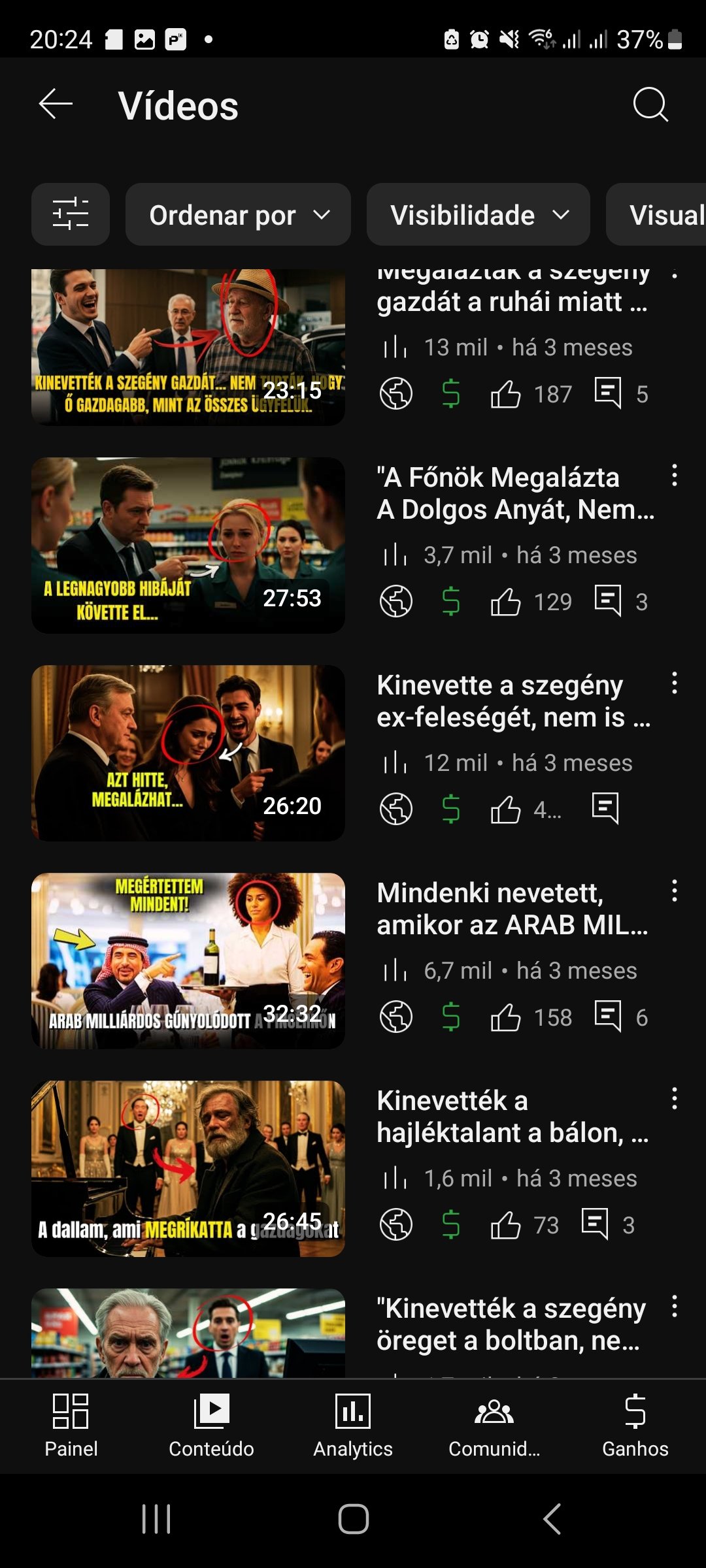Screen dimensions: 706x1568
Task: Open options for "A Főnök Megalázta" video
Action: coord(674,476)
